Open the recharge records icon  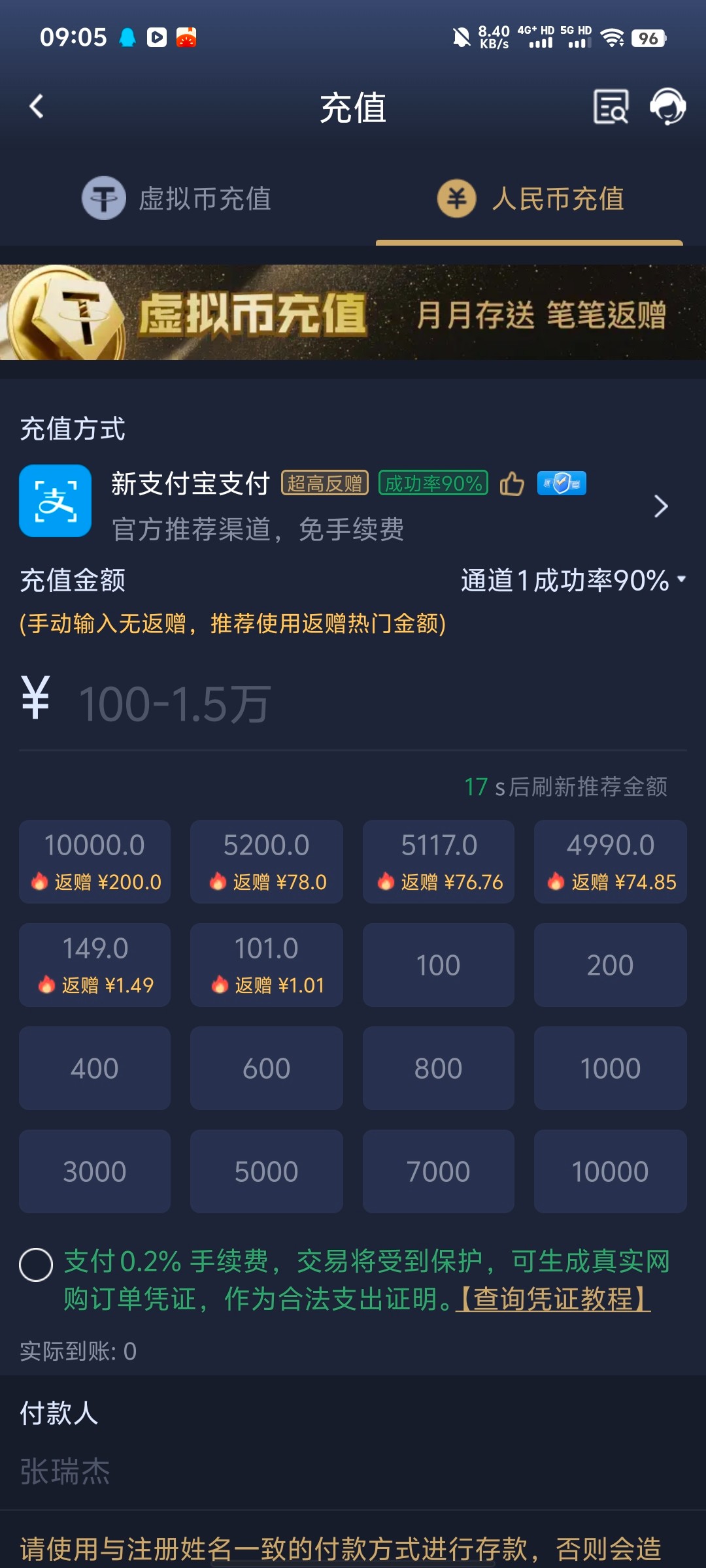(x=611, y=106)
